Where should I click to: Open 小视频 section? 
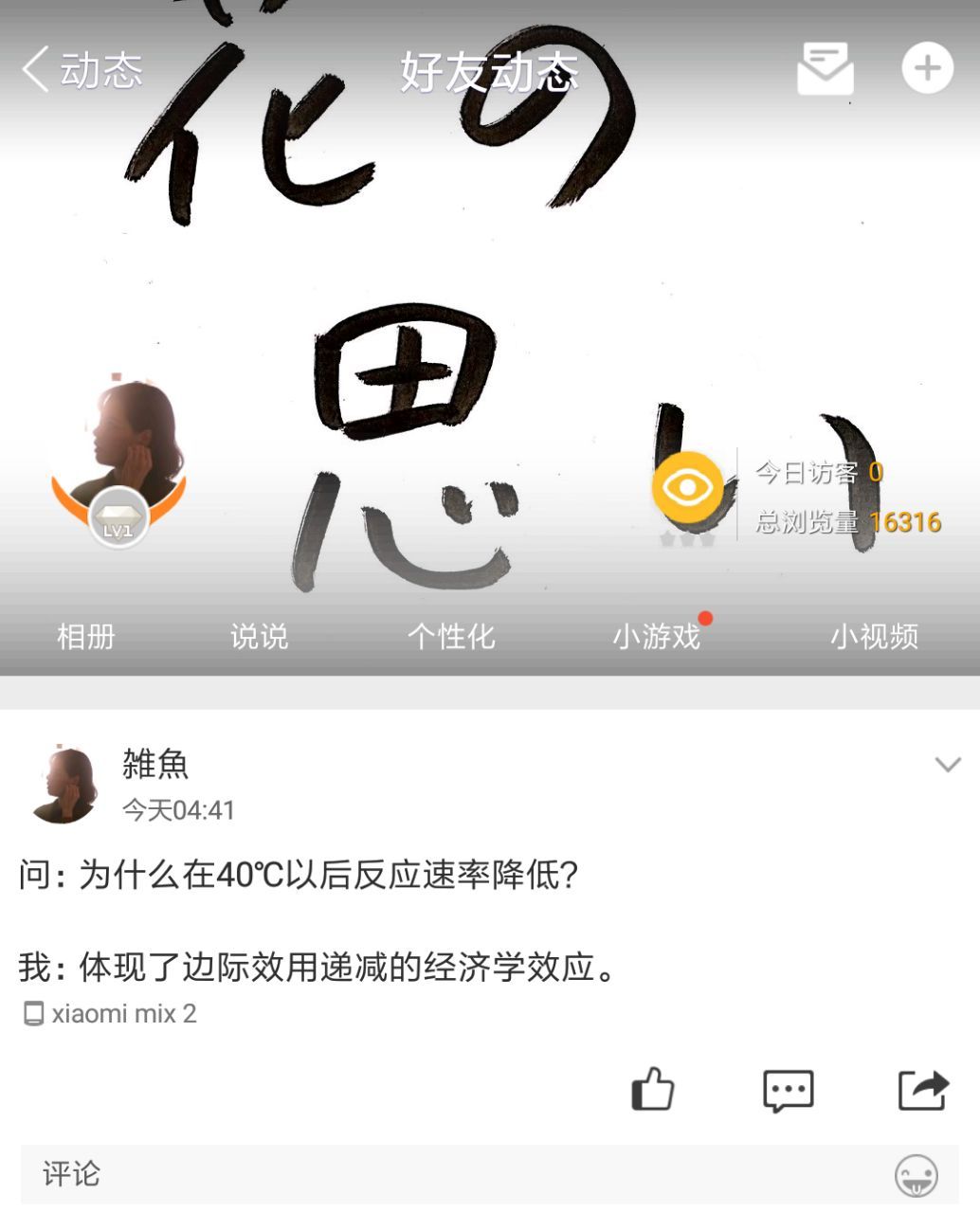[874, 636]
